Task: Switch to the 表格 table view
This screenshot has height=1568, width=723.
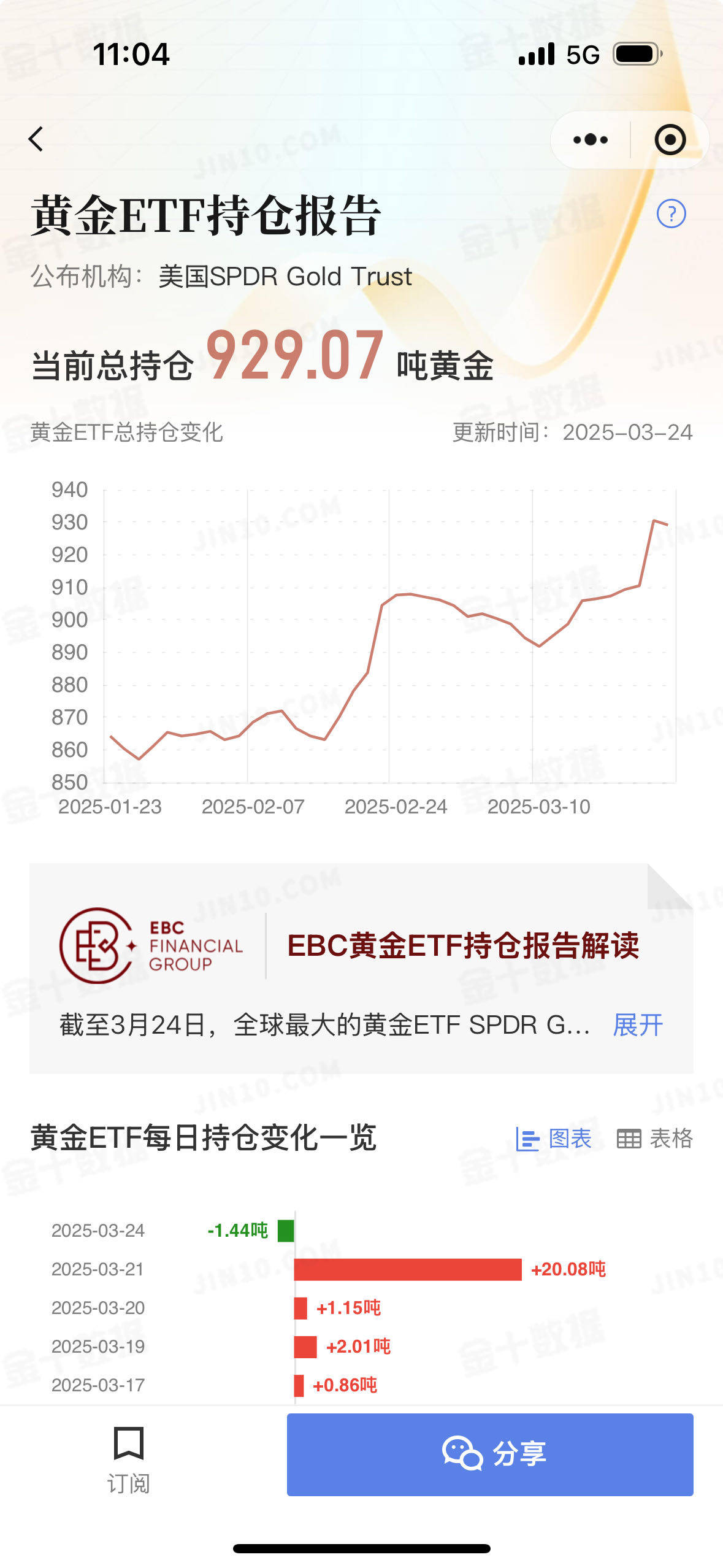Action: tap(654, 1139)
